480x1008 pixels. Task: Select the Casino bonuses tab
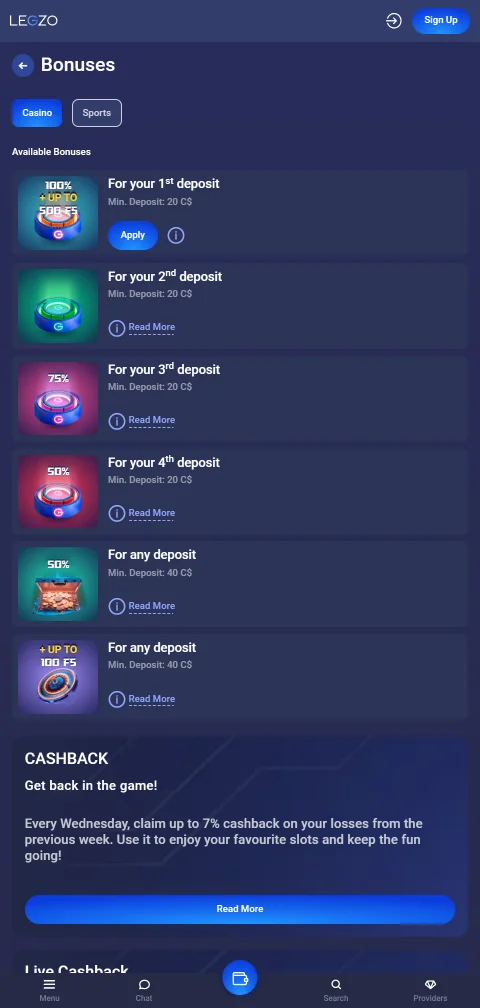(x=37, y=113)
